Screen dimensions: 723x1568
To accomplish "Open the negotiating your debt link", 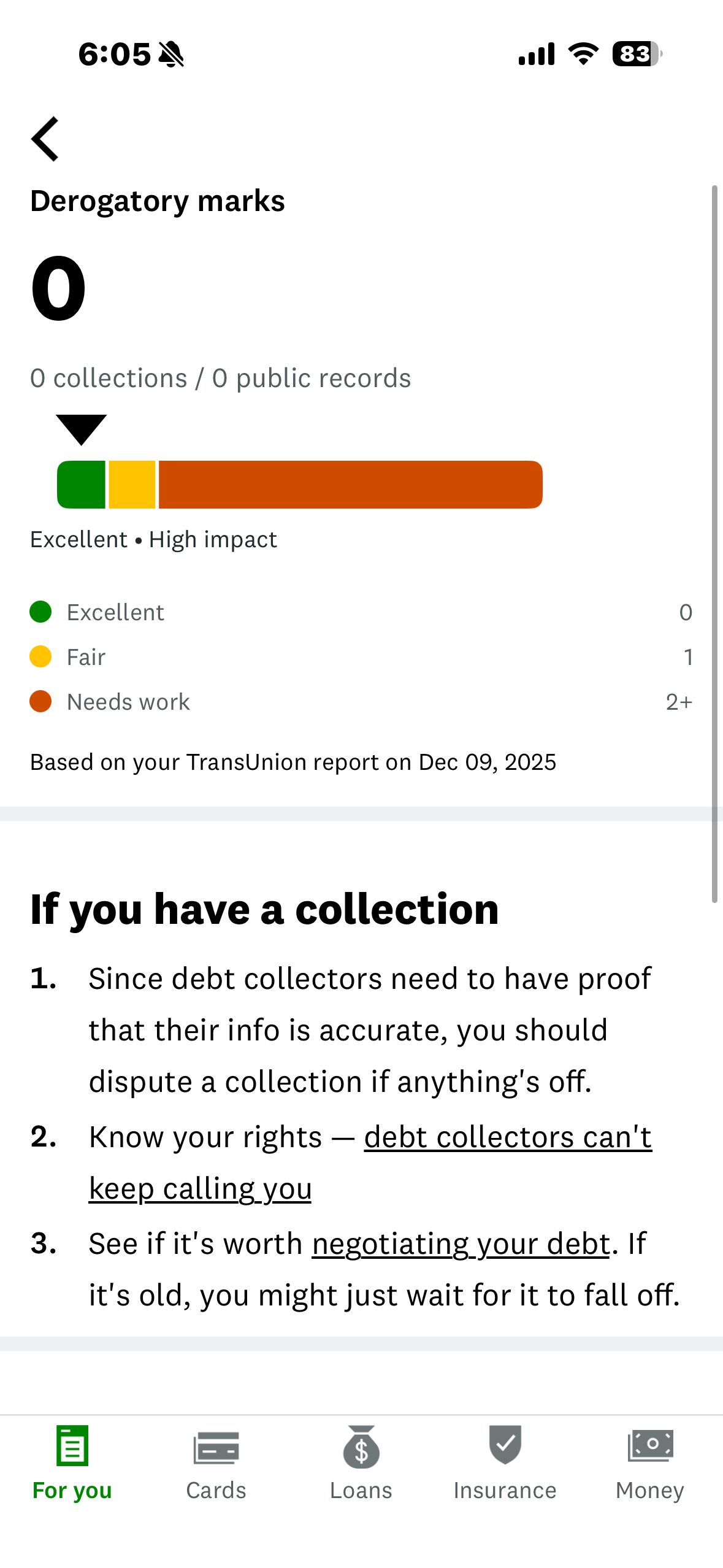I will [x=461, y=1244].
